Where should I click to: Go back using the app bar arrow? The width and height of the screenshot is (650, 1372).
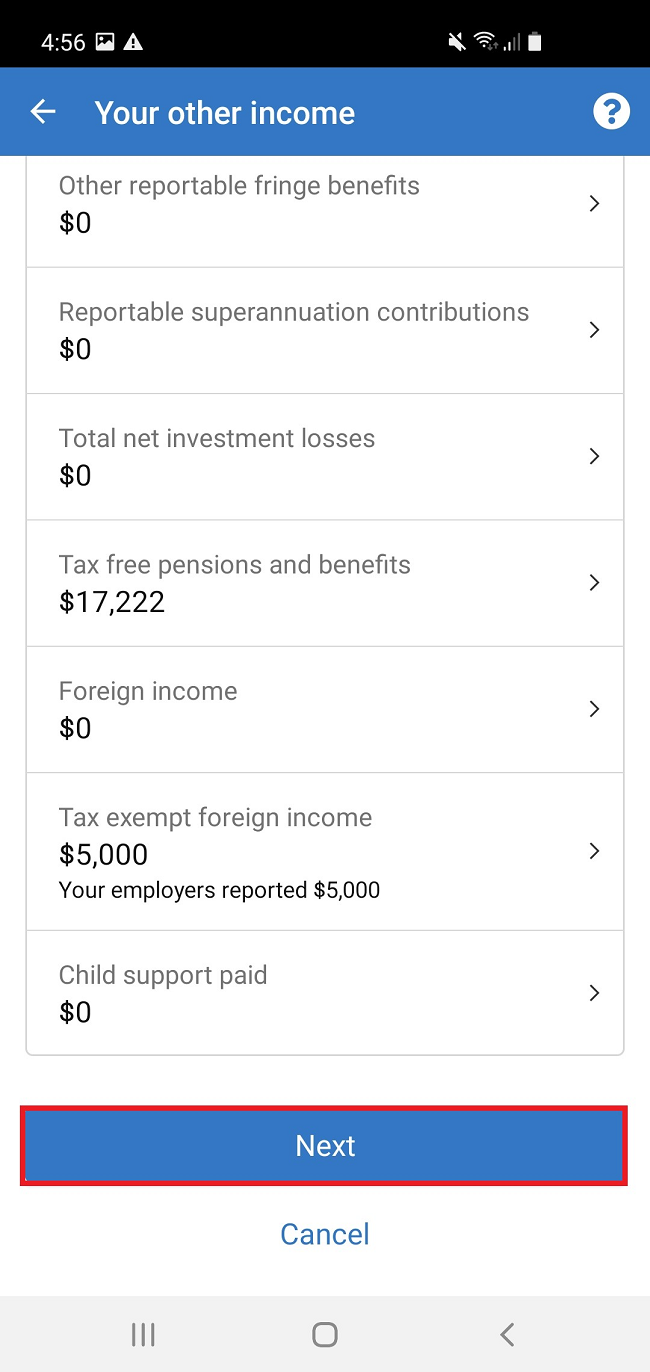43,112
